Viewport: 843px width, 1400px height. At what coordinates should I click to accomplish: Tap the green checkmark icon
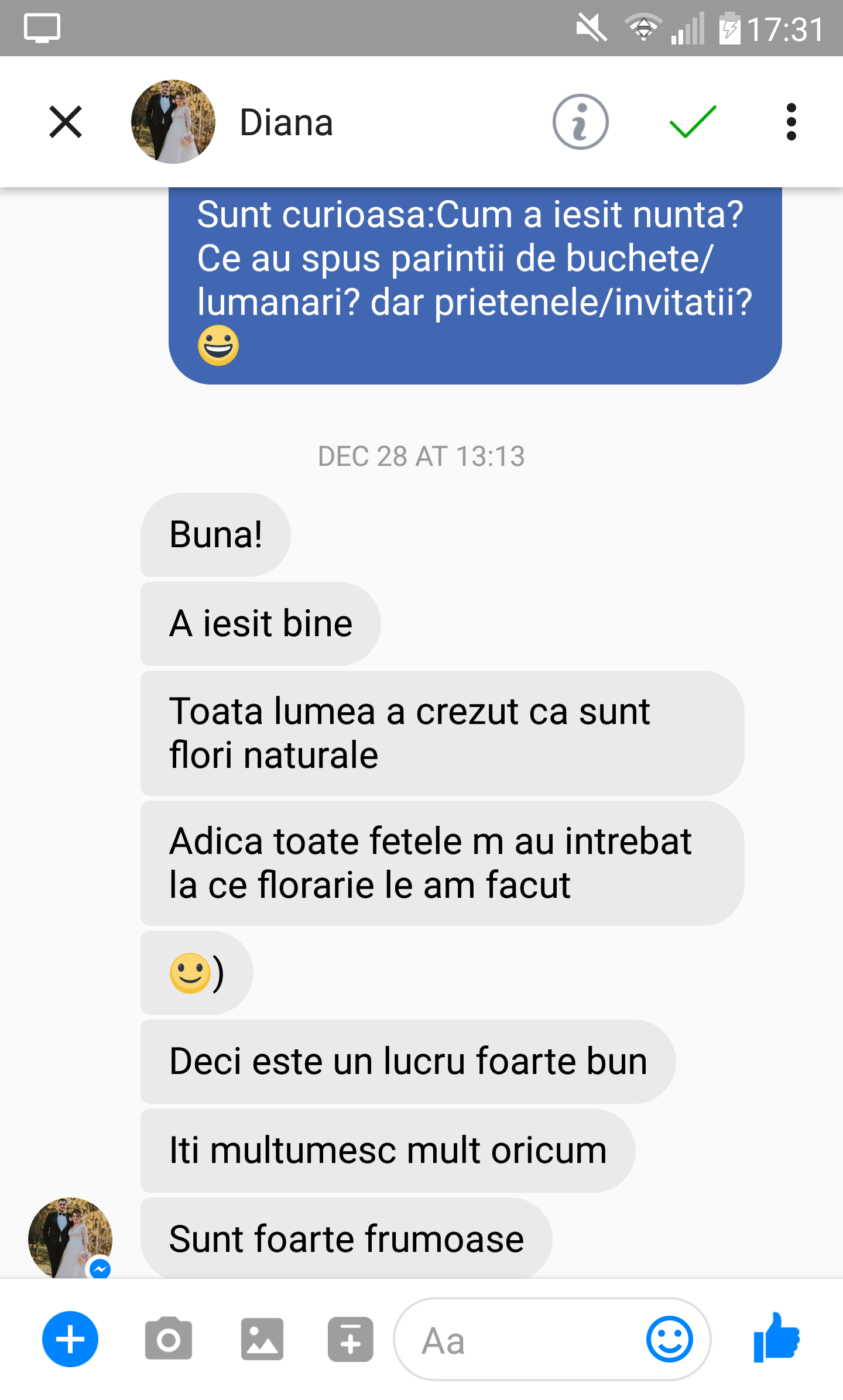pyautogui.click(x=693, y=122)
